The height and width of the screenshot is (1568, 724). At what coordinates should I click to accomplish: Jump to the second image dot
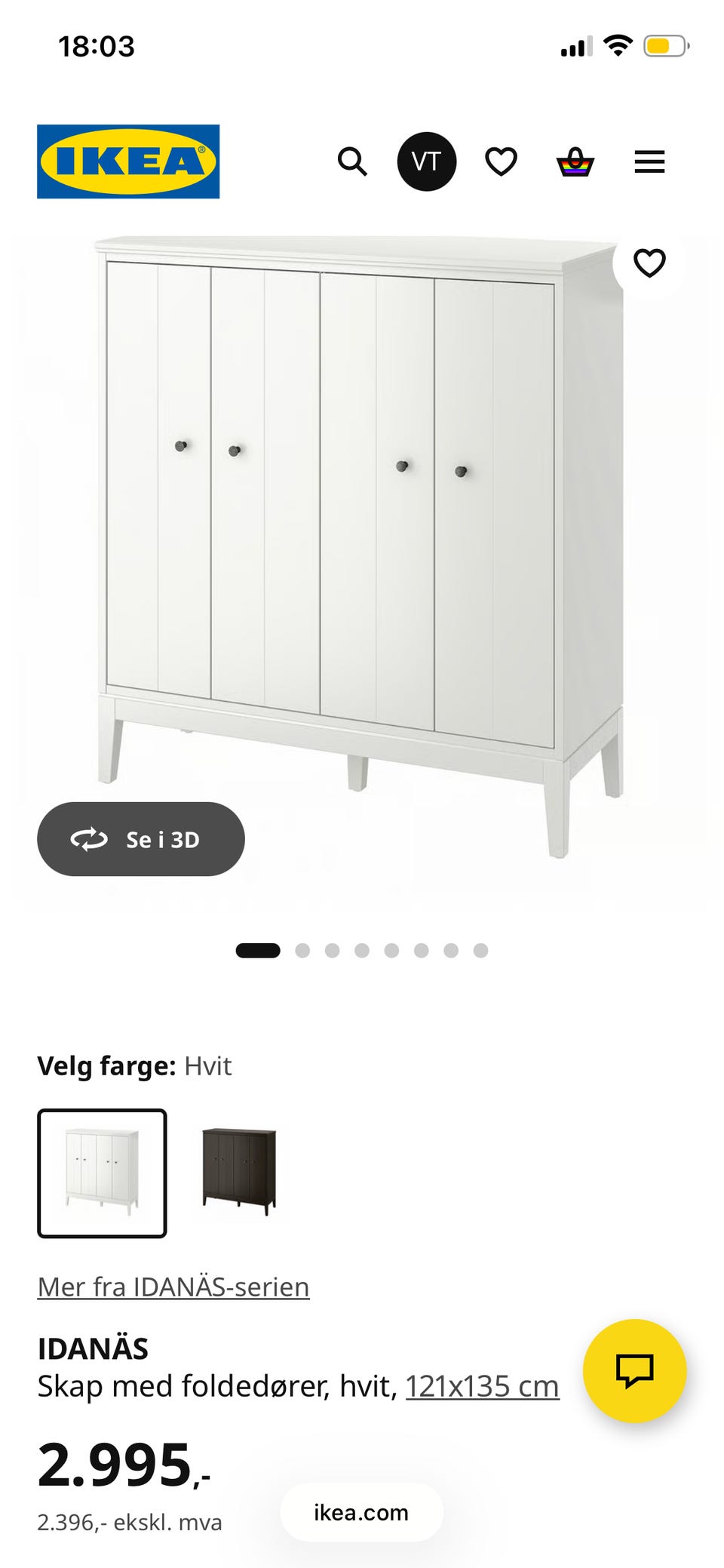302,951
